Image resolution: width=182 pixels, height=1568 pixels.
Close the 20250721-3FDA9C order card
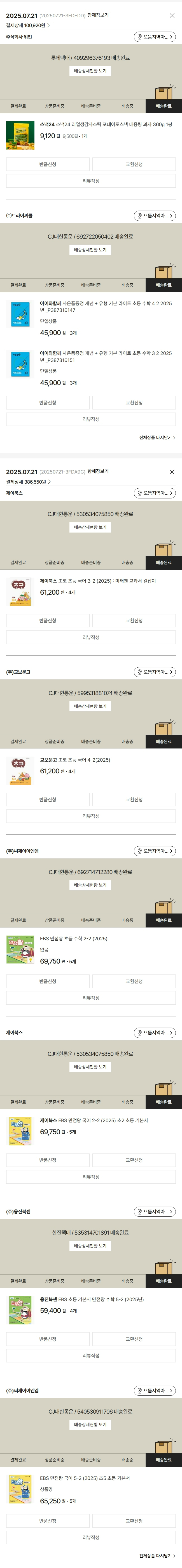point(172,472)
